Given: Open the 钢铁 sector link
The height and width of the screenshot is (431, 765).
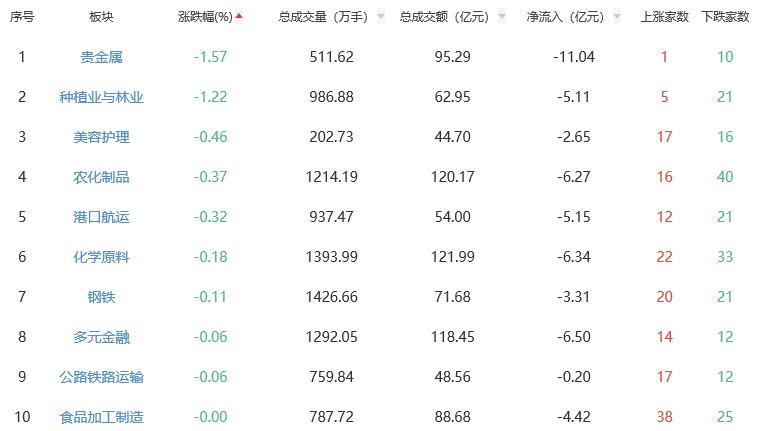Looking at the screenshot, I should (x=101, y=297).
